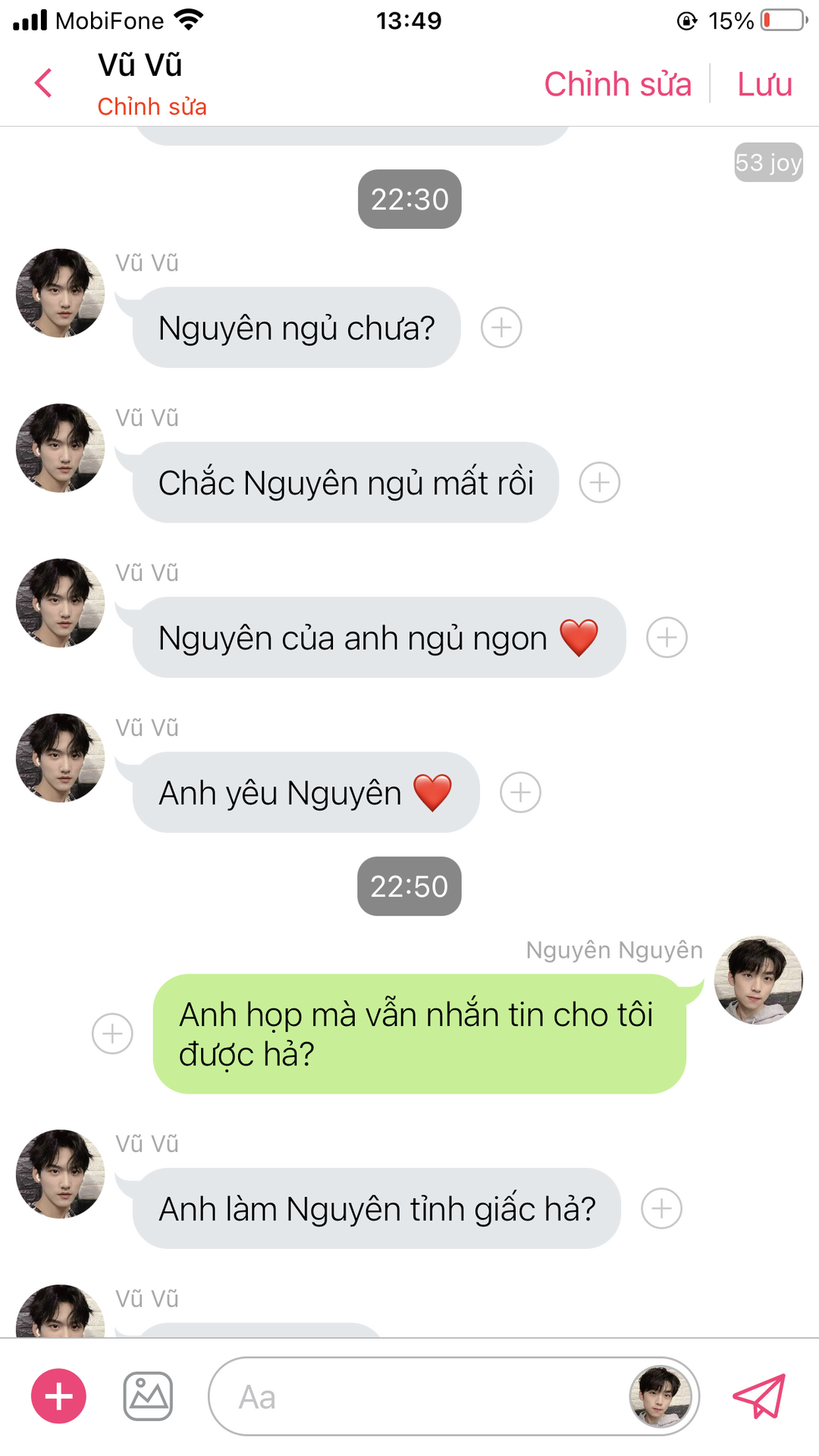The width and height of the screenshot is (819, 1456).
Task: Tap the 22:30 timestamp chip
Action: click(409, 199)
